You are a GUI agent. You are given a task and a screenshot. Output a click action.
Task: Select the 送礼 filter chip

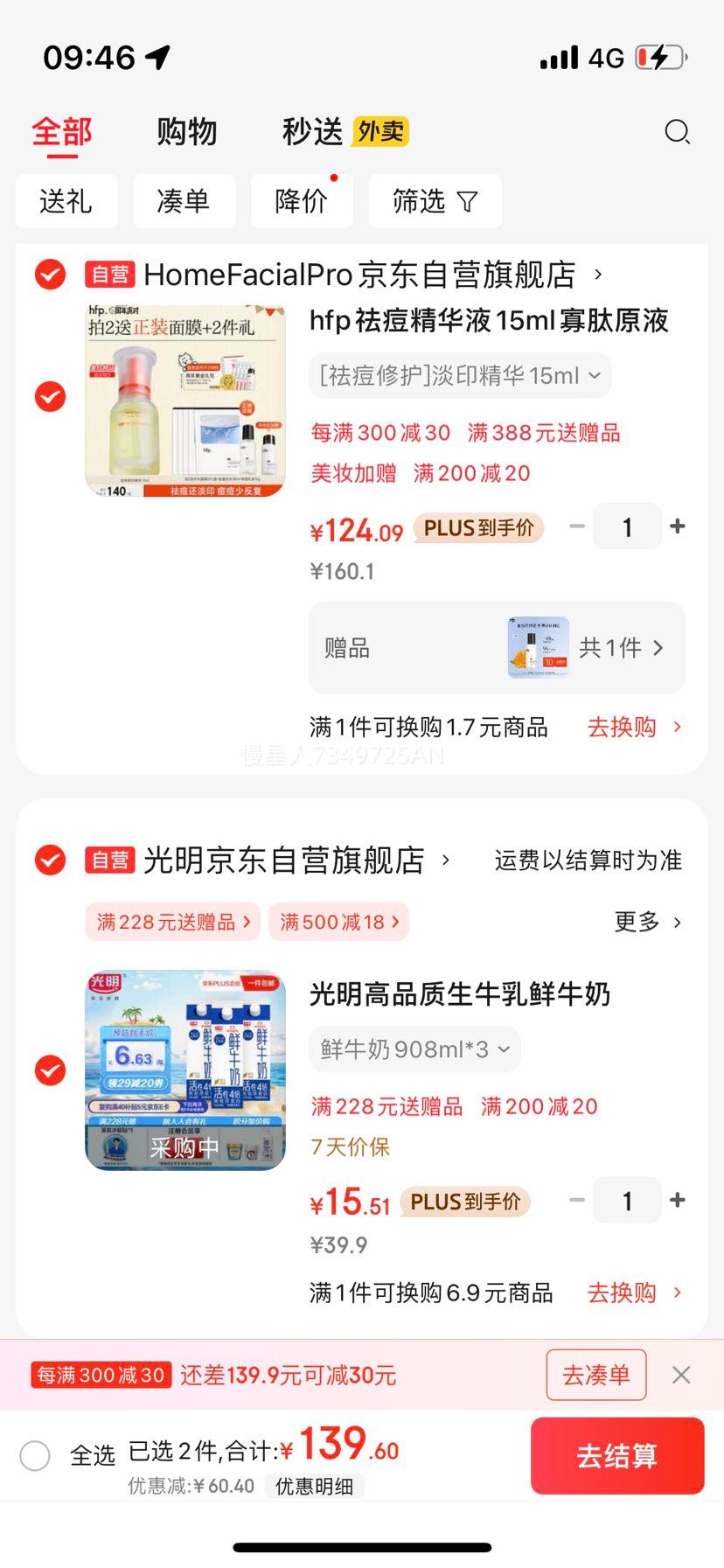66,201
